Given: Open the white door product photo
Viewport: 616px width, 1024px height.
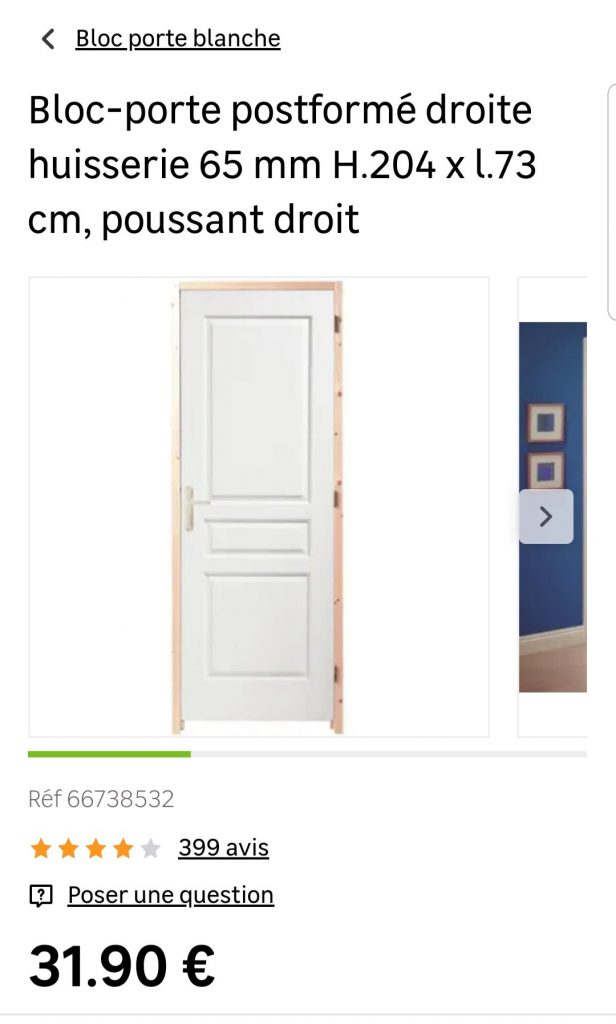Looking at the screenshot, I should tap(258, 507).
